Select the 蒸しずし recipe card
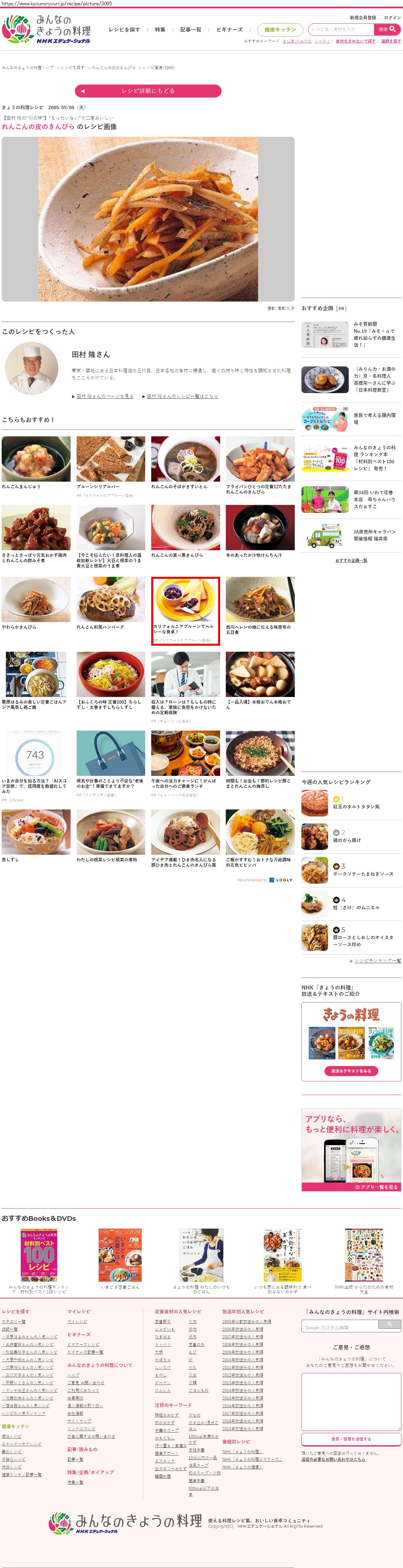 [x=36, y=835]
